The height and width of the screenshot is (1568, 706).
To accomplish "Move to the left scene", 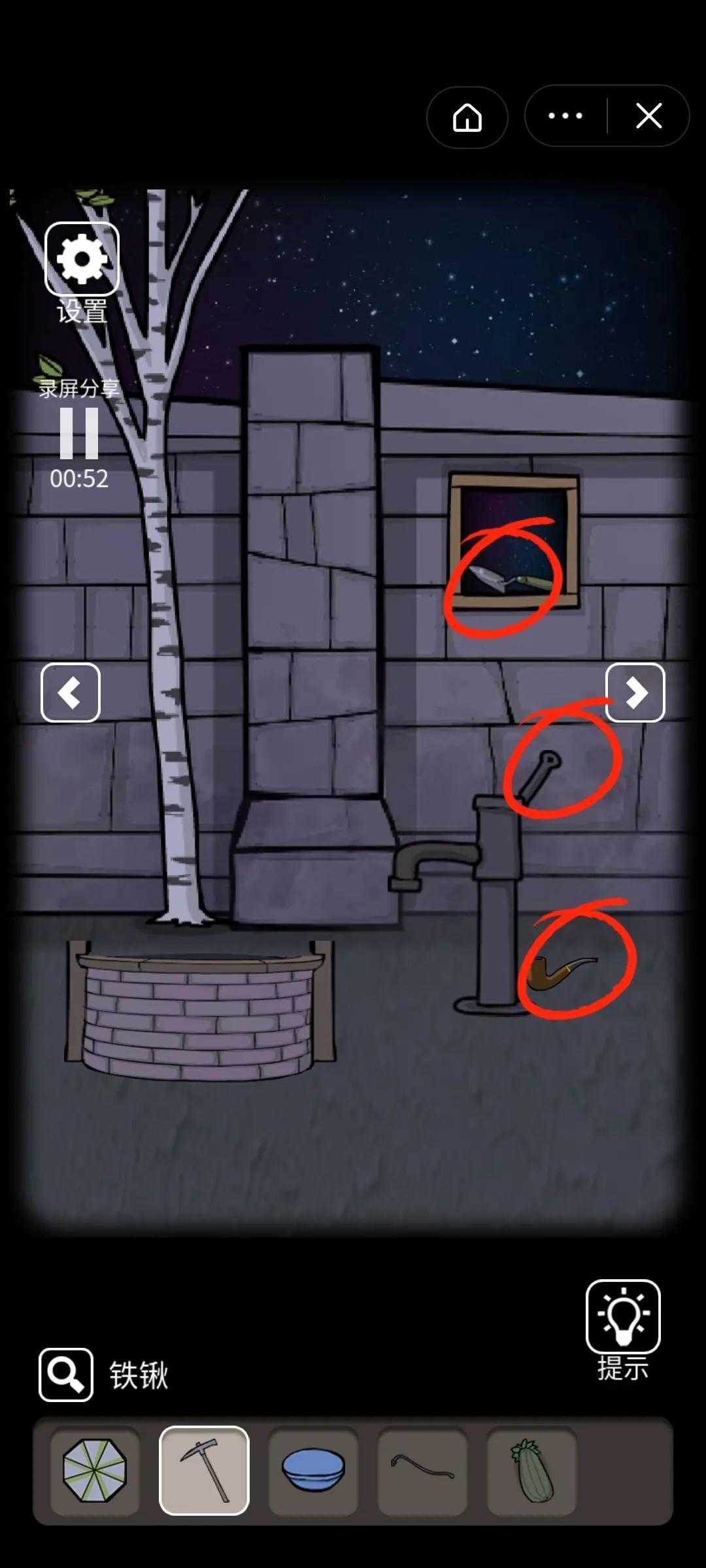I will coord(71,693).
